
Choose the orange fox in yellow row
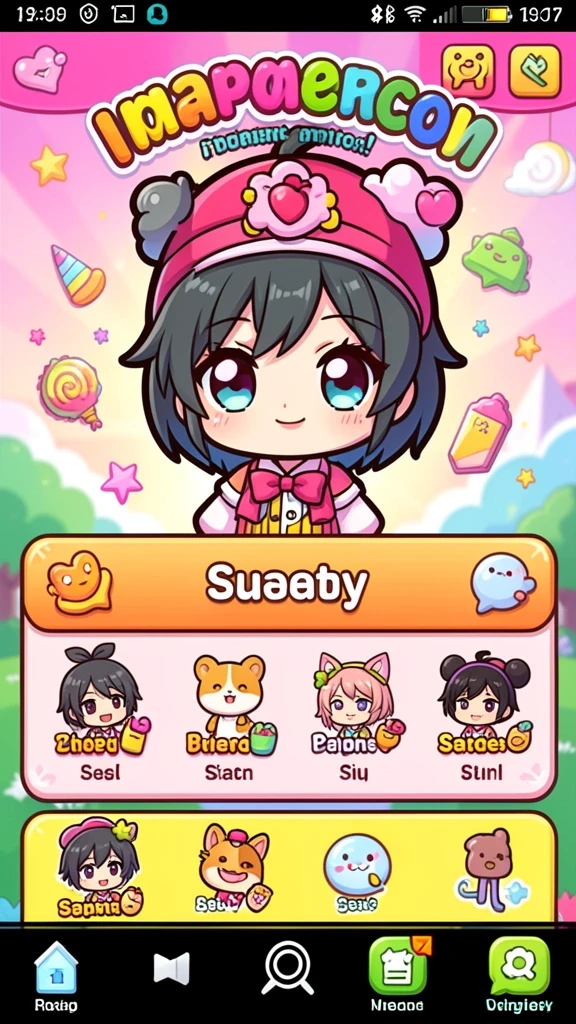(234, 869)
